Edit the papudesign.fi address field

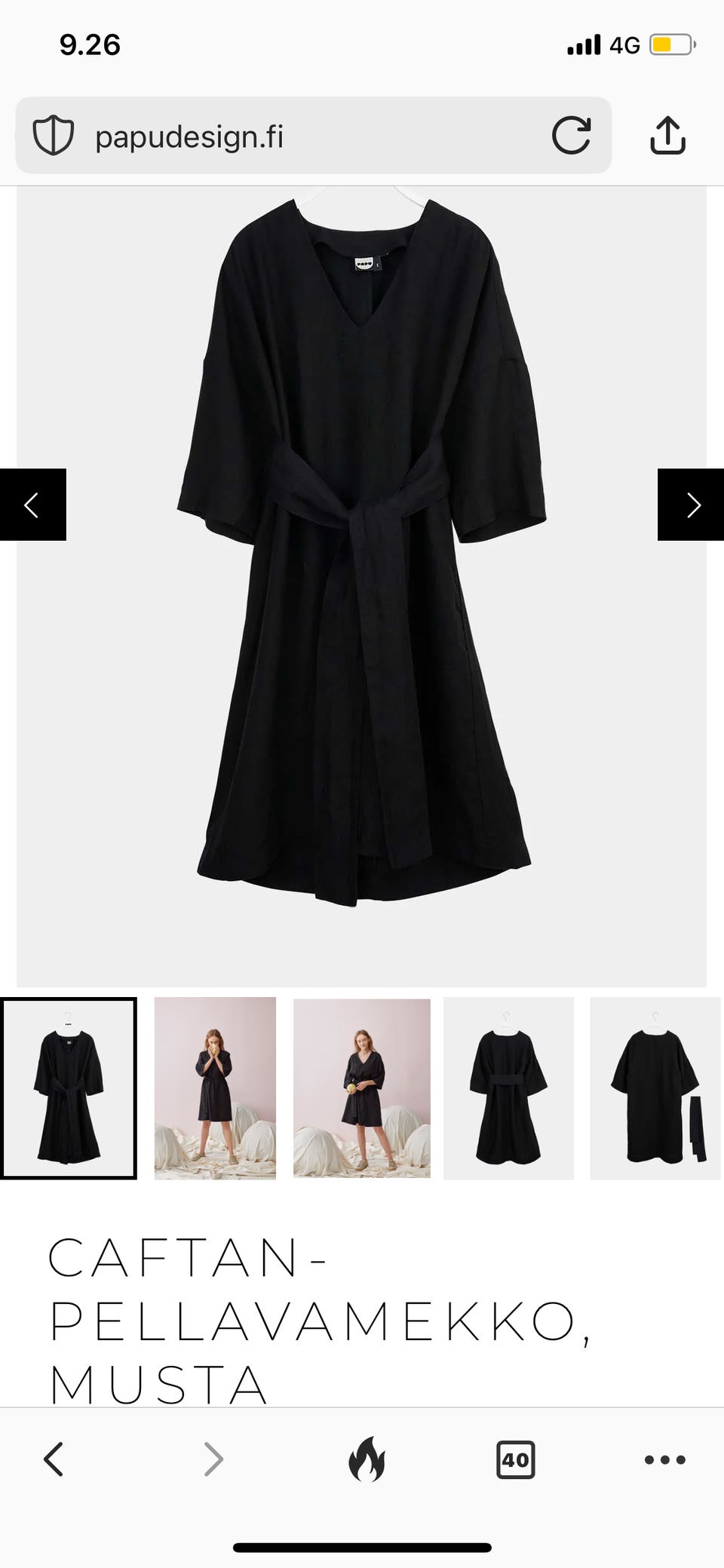[x=302, y=137]
